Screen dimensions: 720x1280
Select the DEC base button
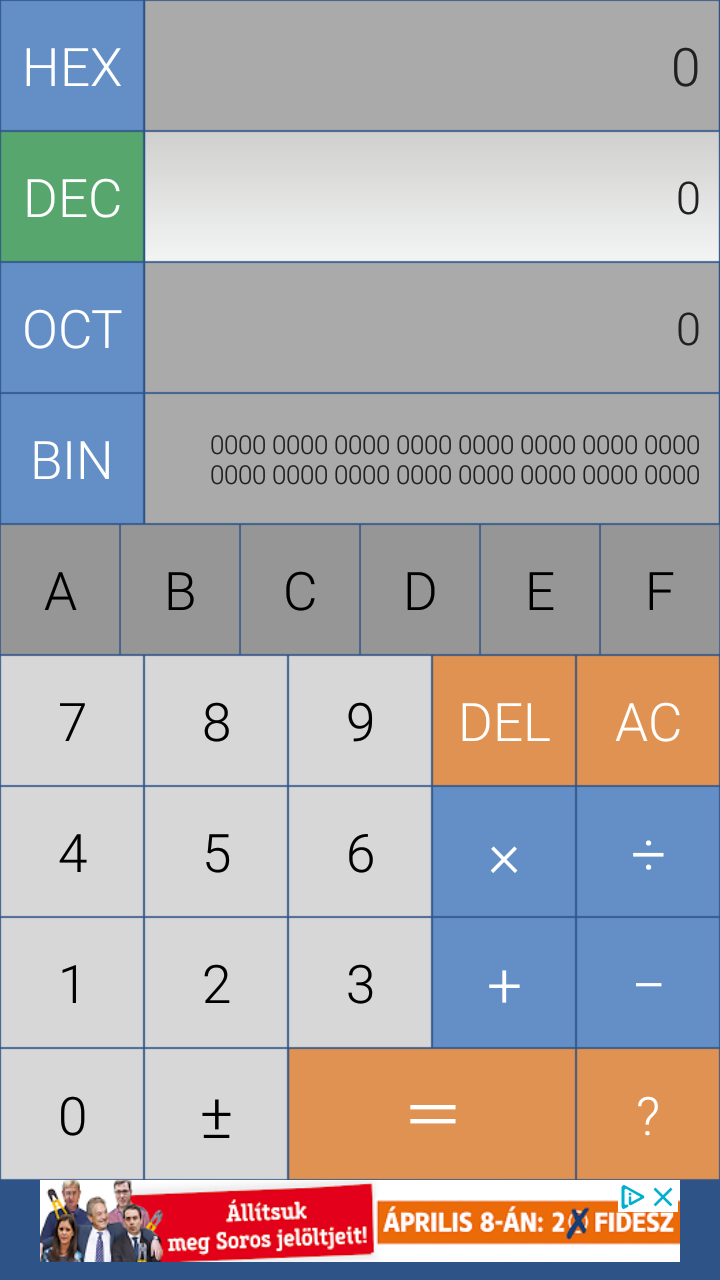click(72, 197)
